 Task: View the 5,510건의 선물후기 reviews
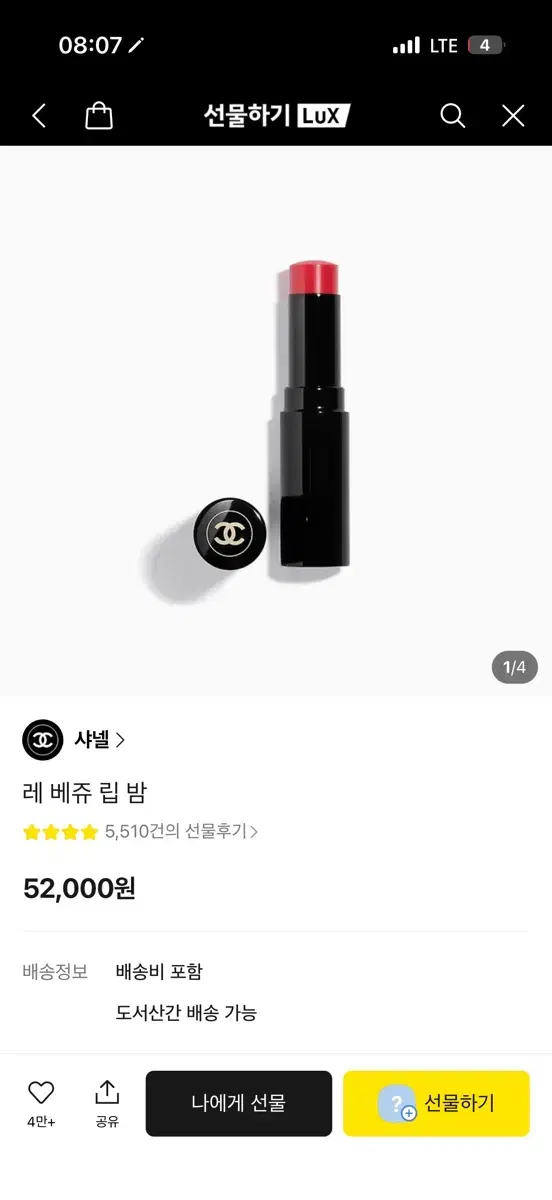click(181, 831)
